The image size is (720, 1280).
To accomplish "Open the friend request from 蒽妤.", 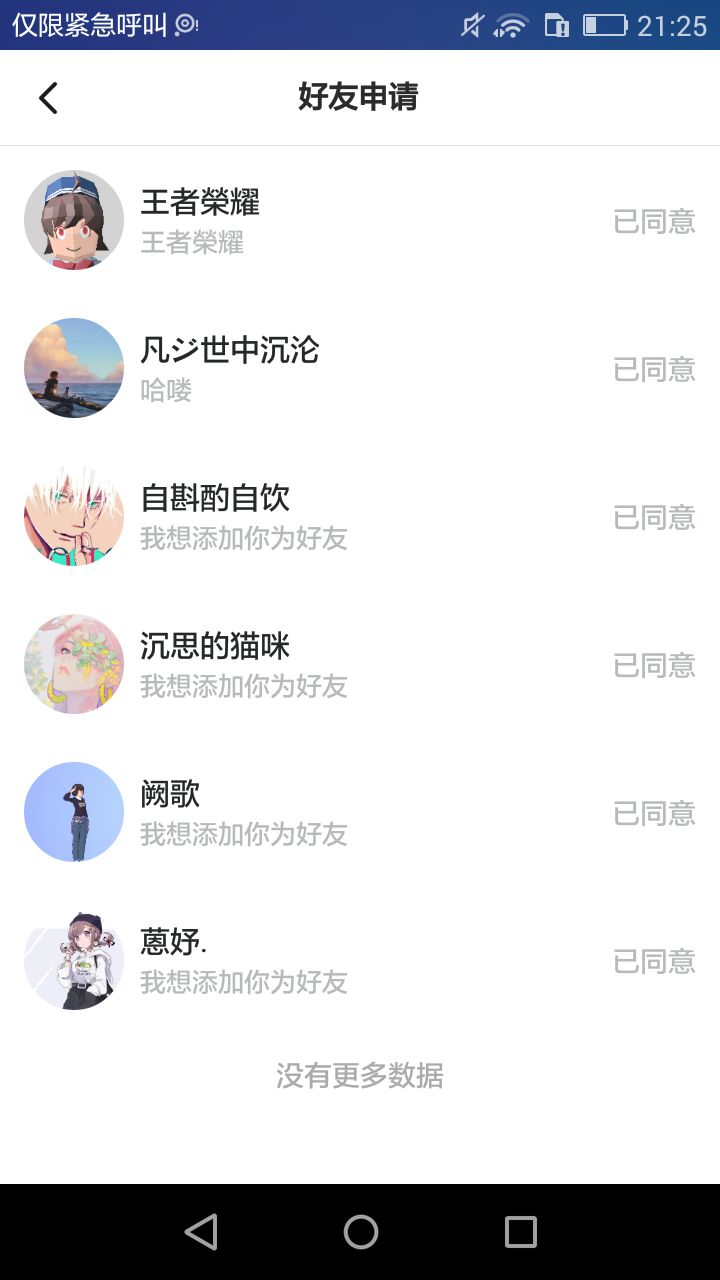I will coord(360,960).
